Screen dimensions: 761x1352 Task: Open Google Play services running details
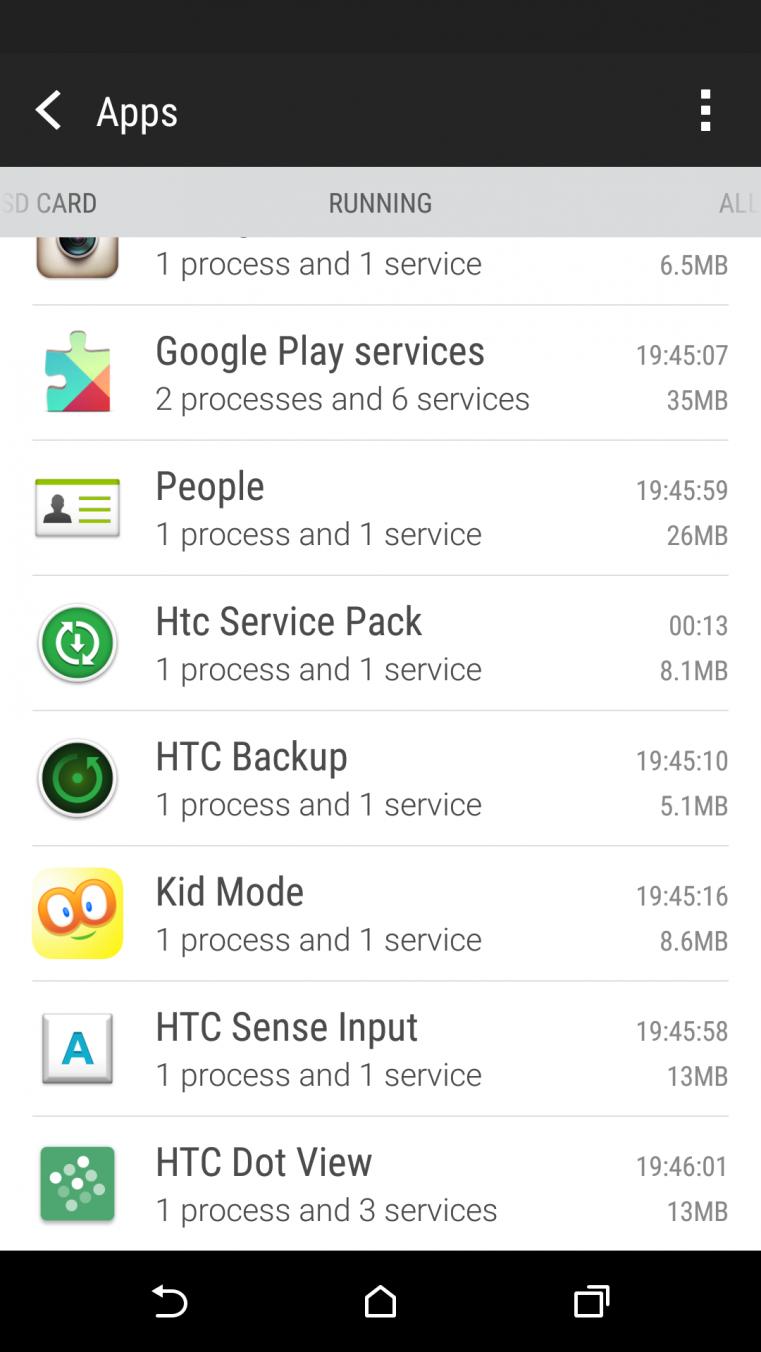[x=380, y=373]
